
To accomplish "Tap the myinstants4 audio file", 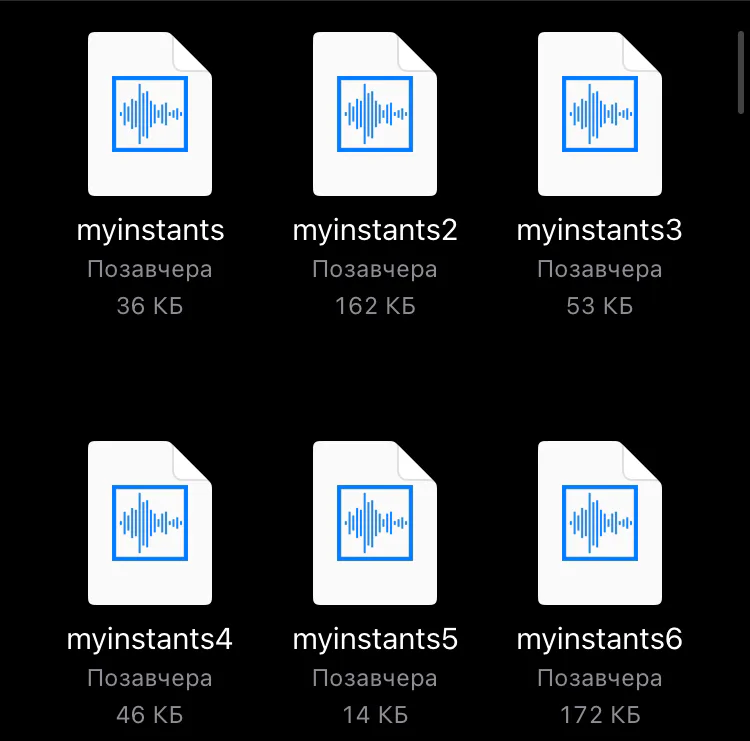I will tap(150, 523).
